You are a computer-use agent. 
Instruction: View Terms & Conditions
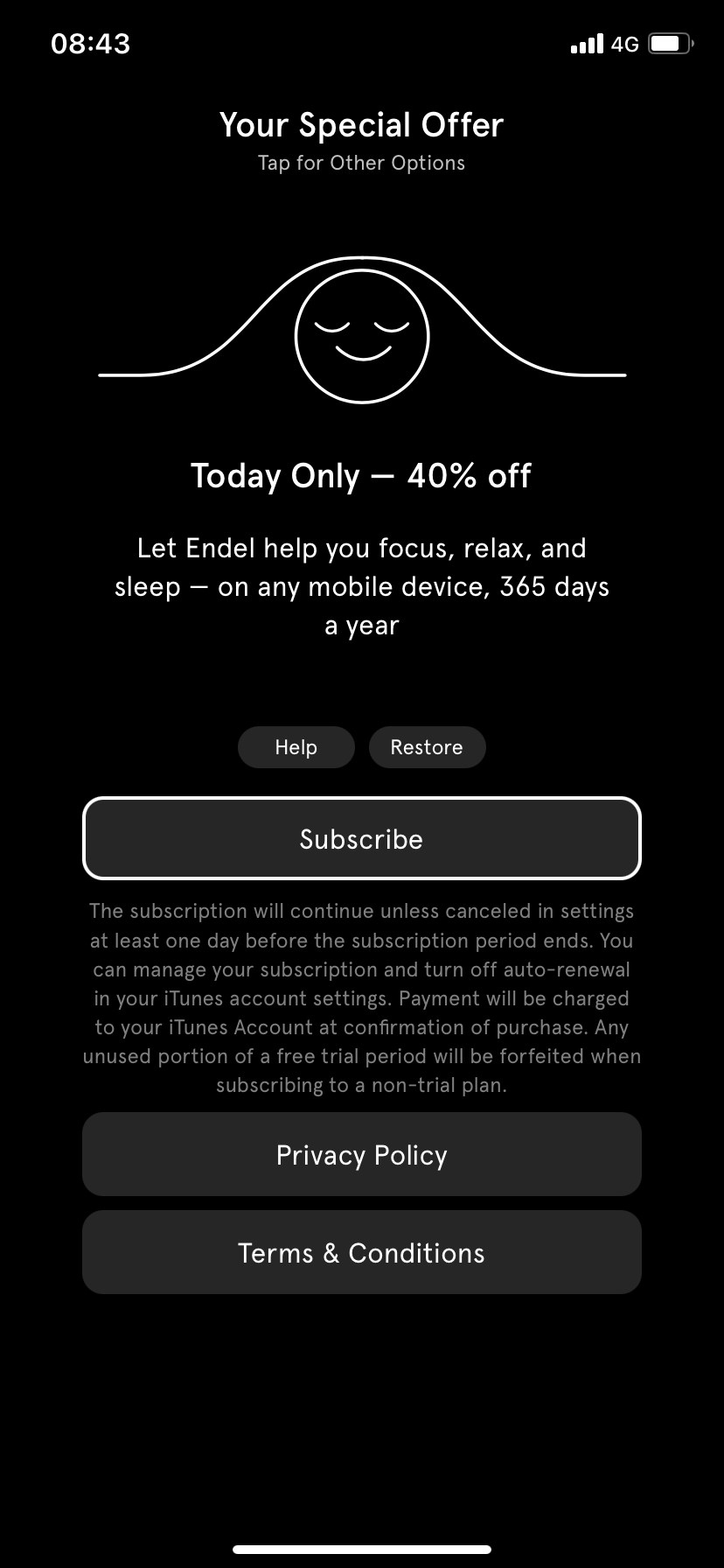(361, 1252)
